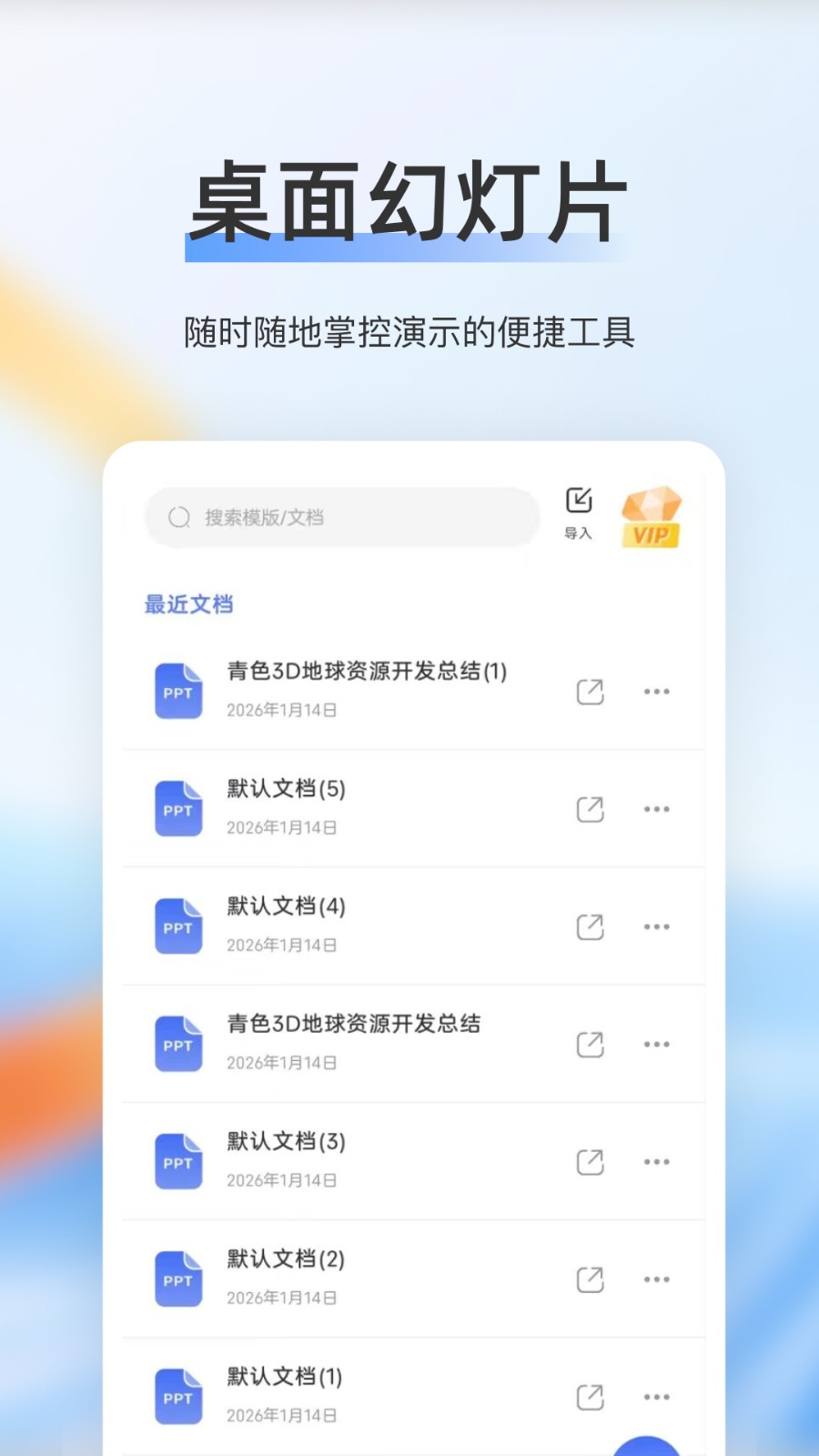The width and height of the screenshot is (819, 1456).
Task: Open 青色3D地球资源开发总结 from the list
Action: pyautogui.click(x=355, y=1025)
